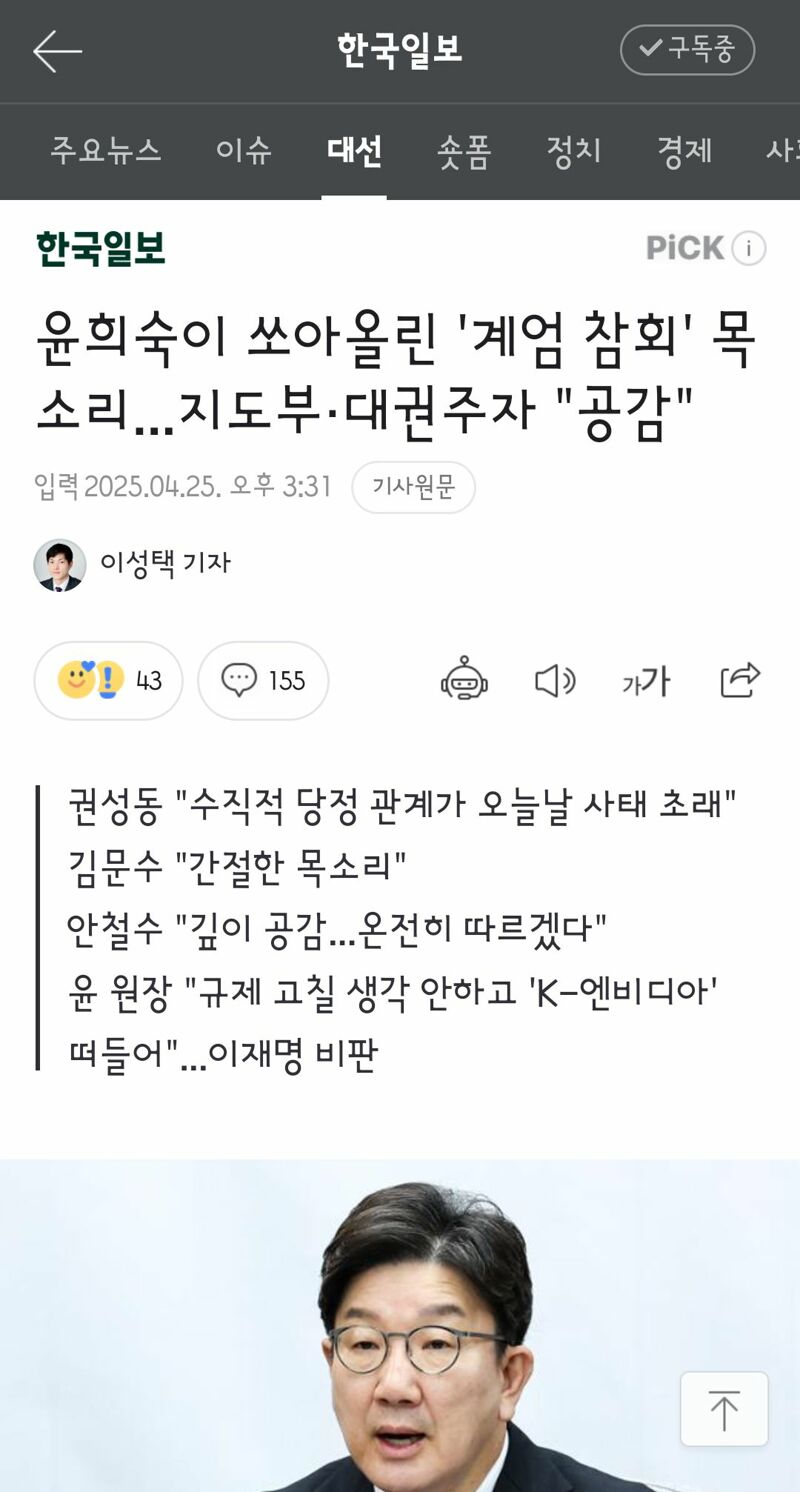Listen to the article with speaker icon
The image size is (800, 1492).
click(x=555, y=681)
